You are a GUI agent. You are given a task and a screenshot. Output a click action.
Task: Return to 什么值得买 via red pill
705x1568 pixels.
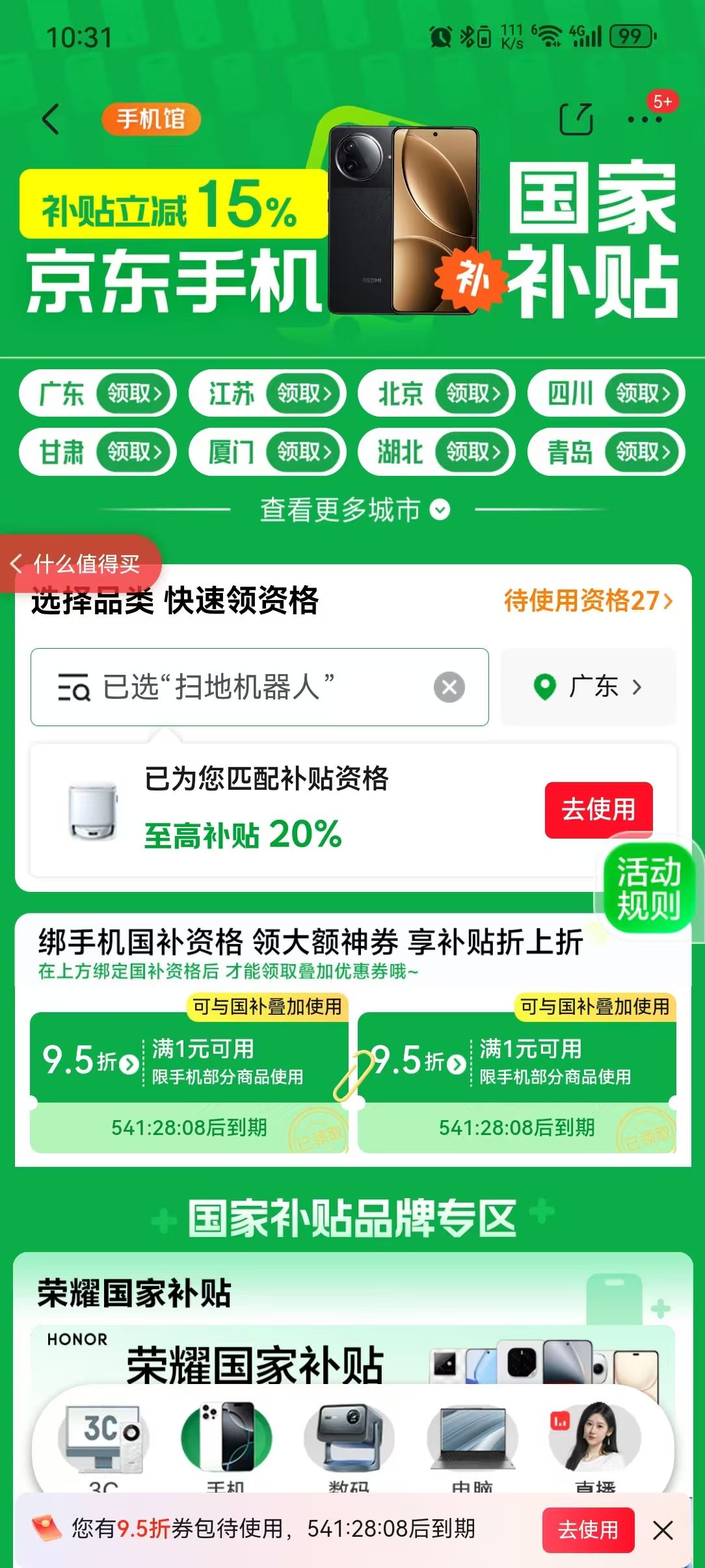[78, 563]
